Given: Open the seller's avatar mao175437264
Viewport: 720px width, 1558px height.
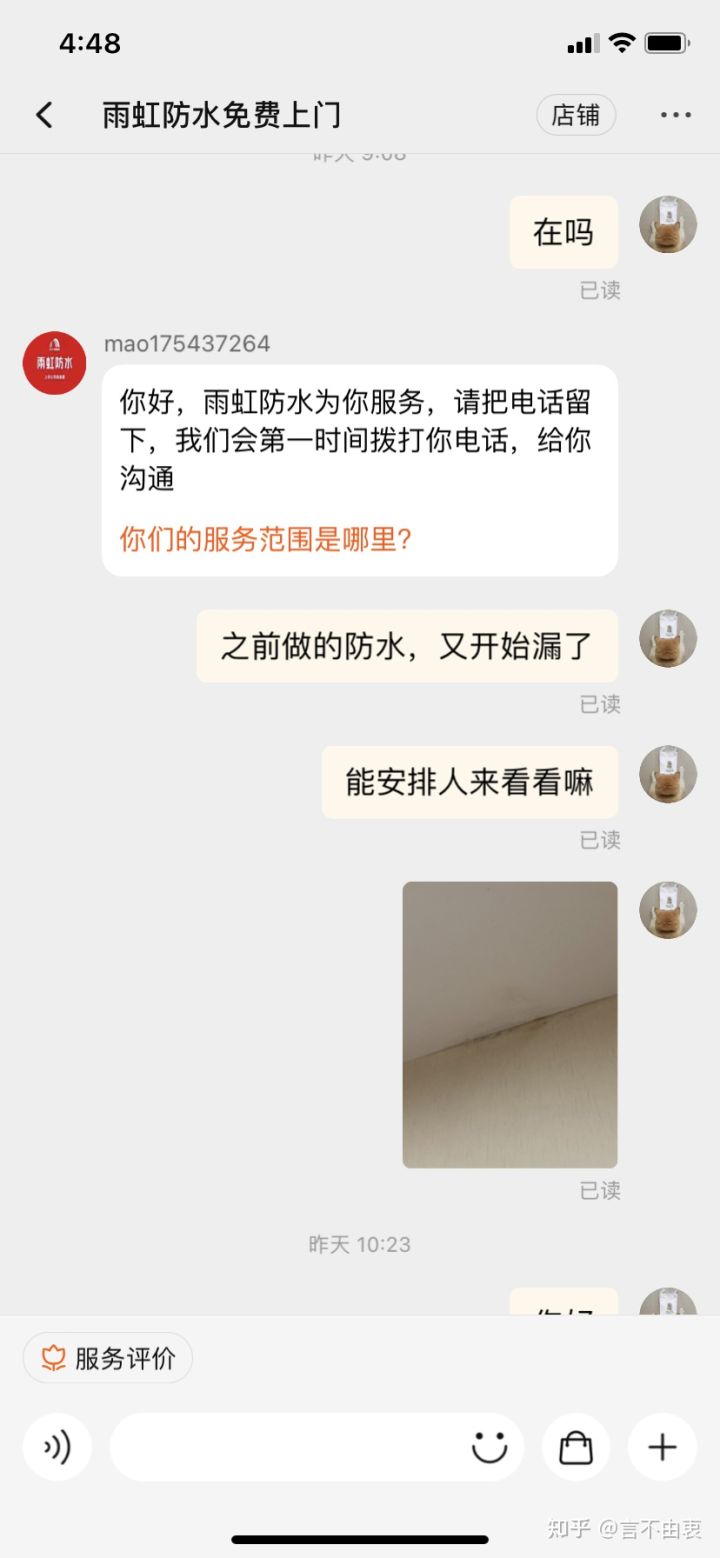Looking at the screenshot, I should pos(54,363).
